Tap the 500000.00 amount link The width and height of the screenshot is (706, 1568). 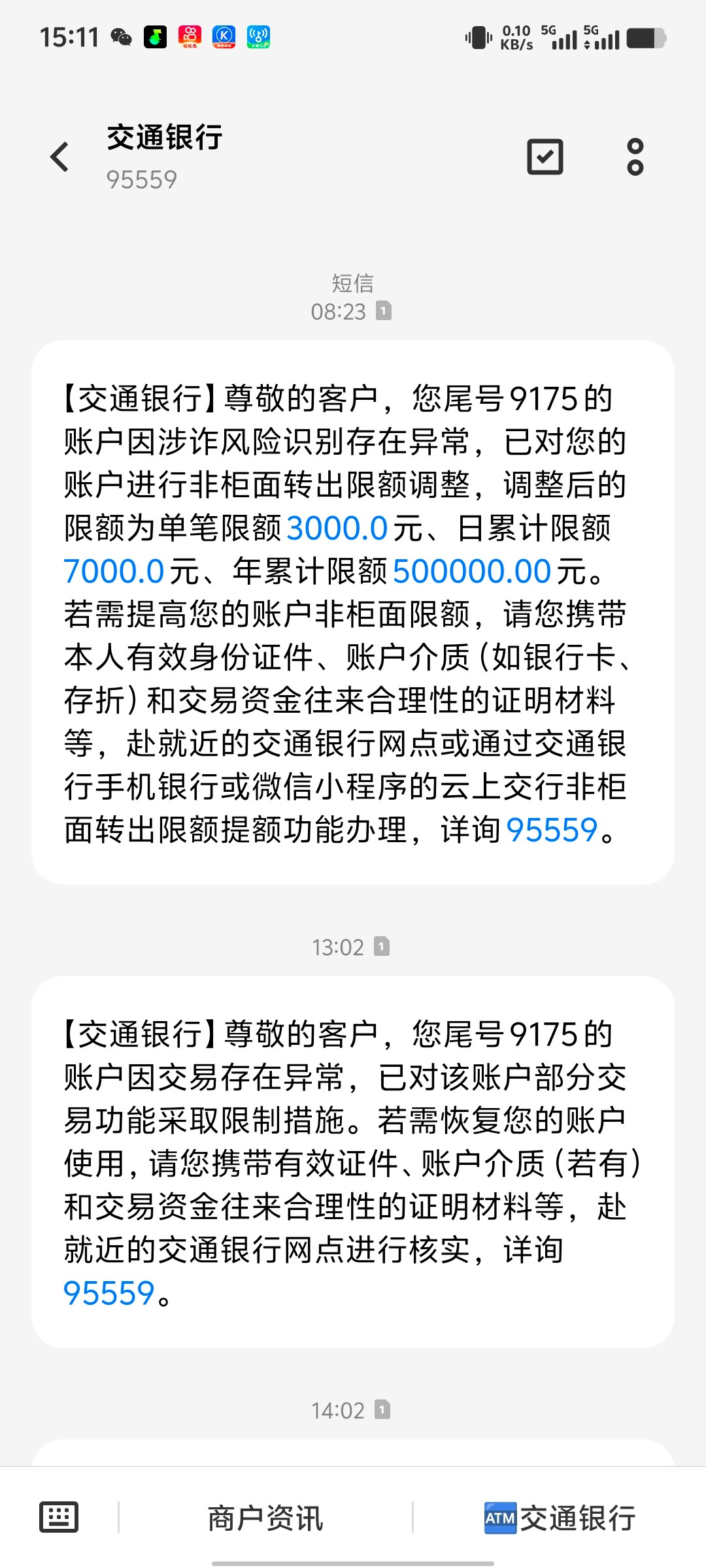pyautogui.click(x=472, y=571)
